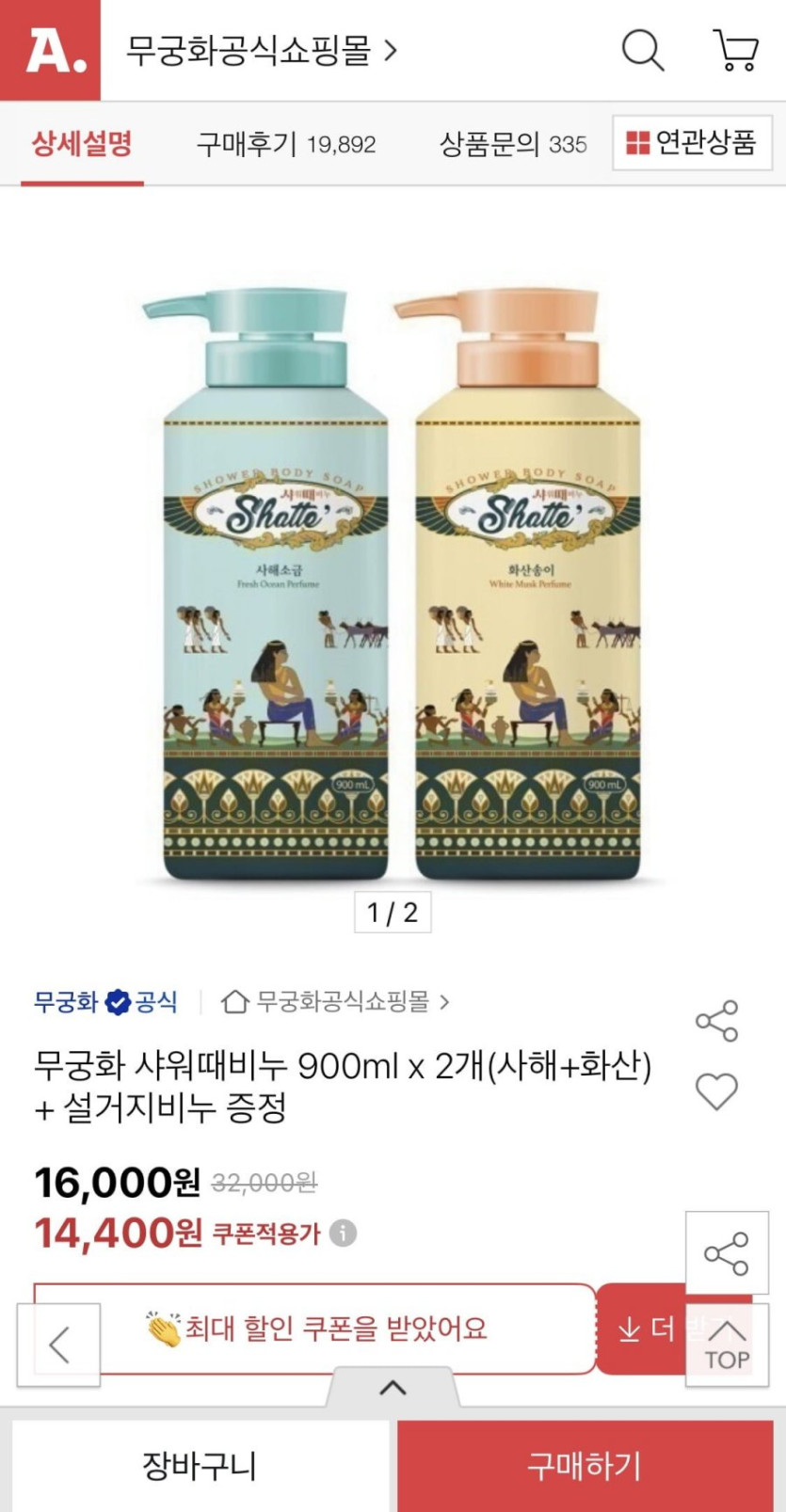Tap 구매하기 to buy now
This screenshot has width=786, height=1512.
(x=585, y=1466)
